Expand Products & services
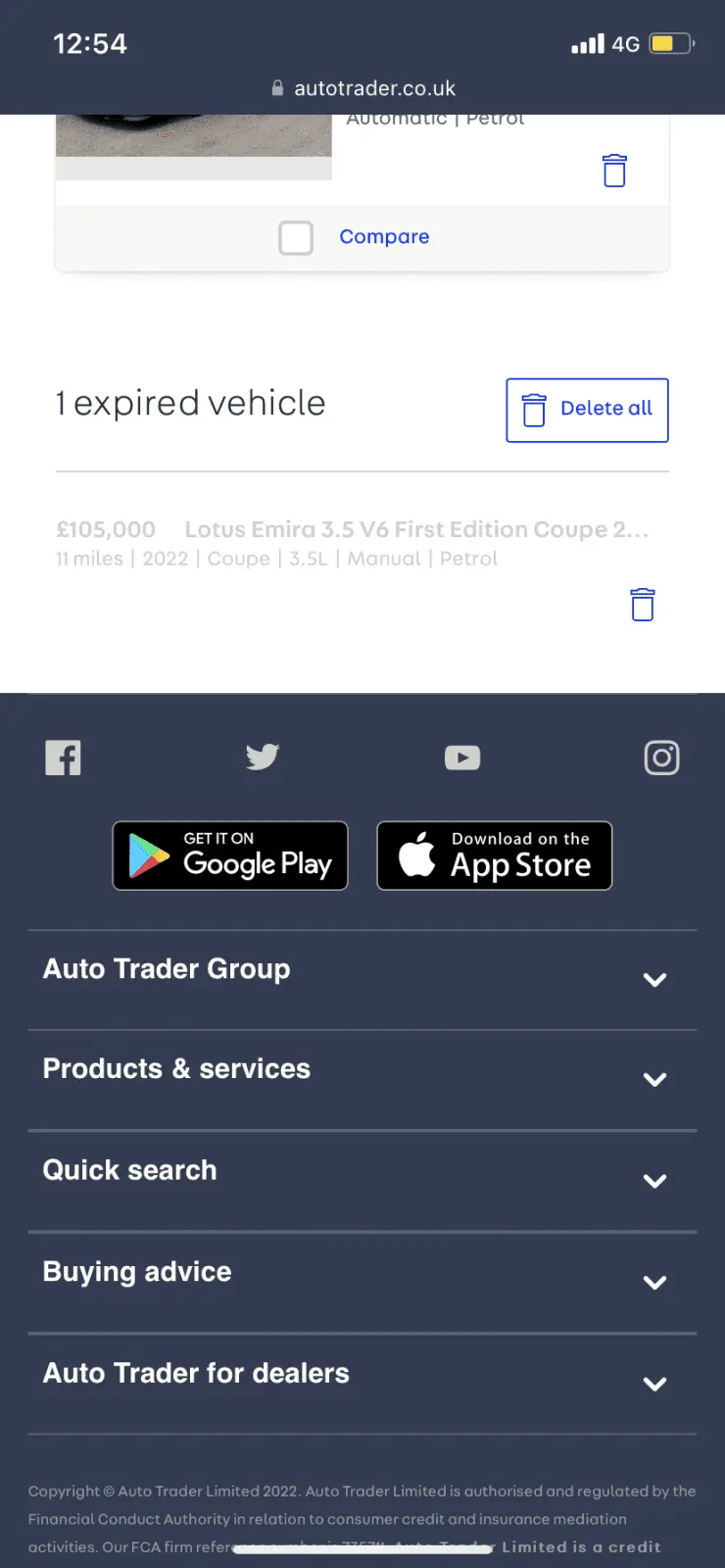Screen dimensions: 725x1568 click(x=362, y=1080)
